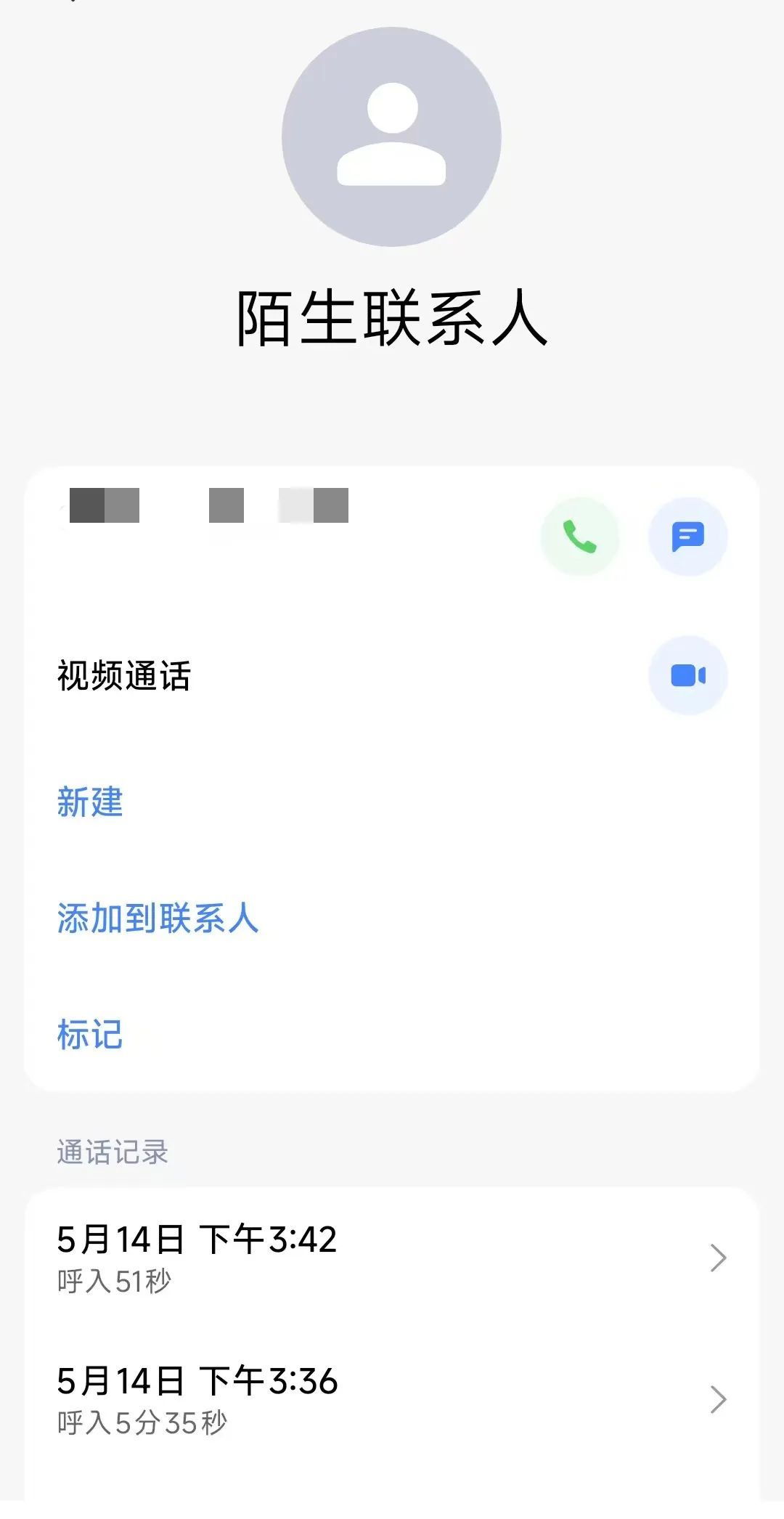Tap the 视频通话 row label

click(125, 675)
